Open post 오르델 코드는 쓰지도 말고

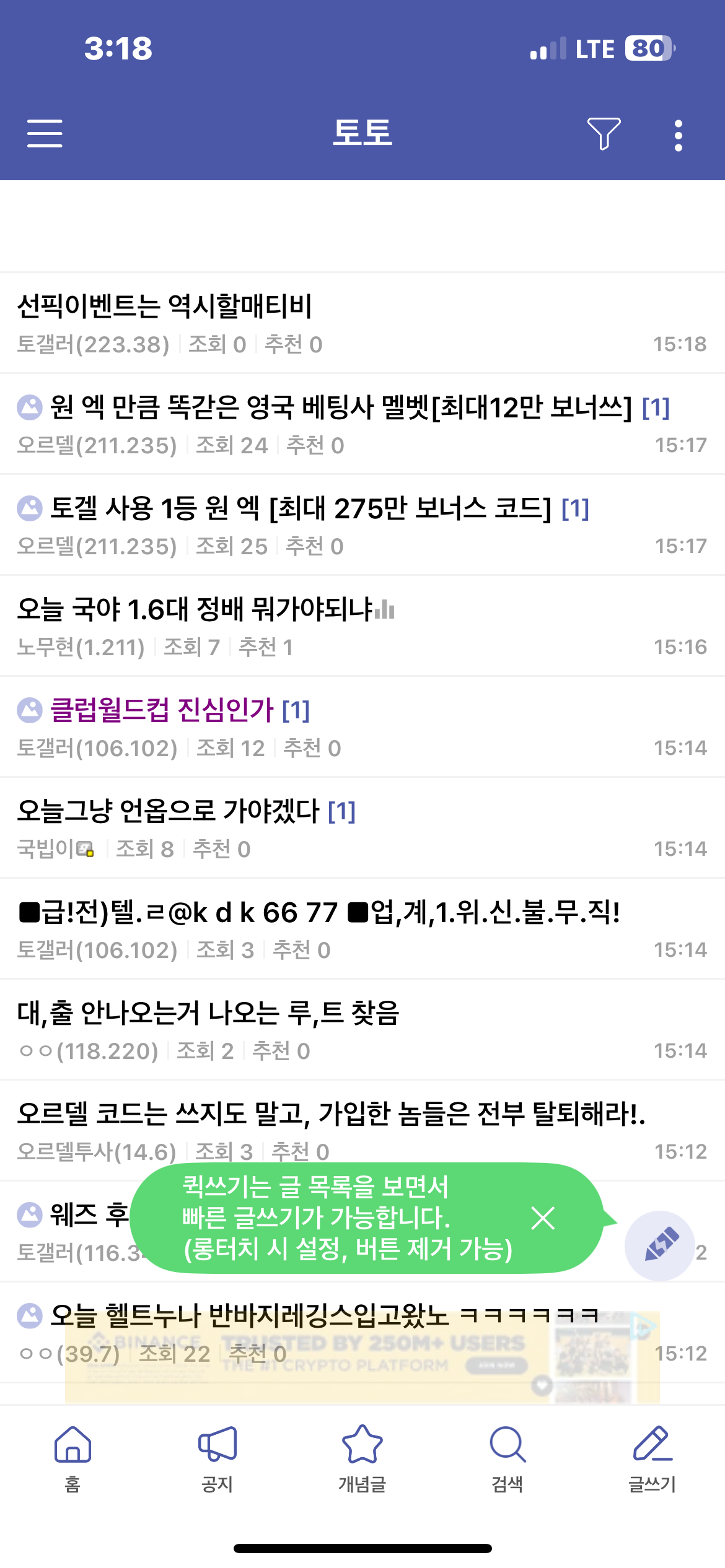coord(331,1114)
